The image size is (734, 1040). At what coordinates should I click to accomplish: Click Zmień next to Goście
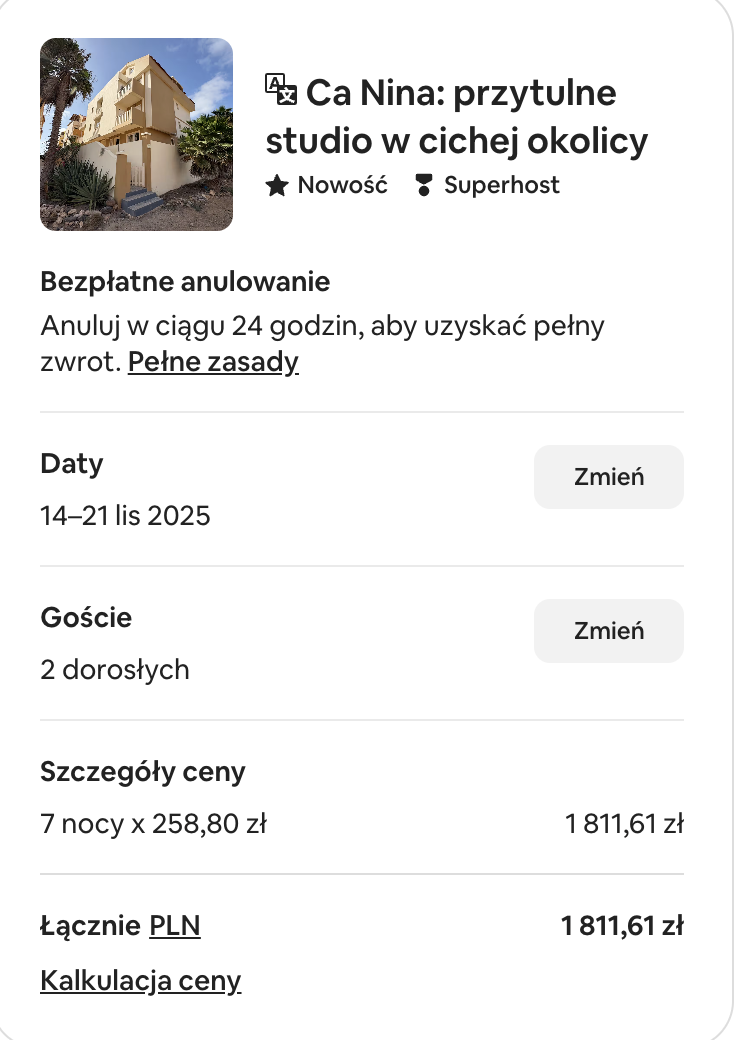[x=608, y=631]
